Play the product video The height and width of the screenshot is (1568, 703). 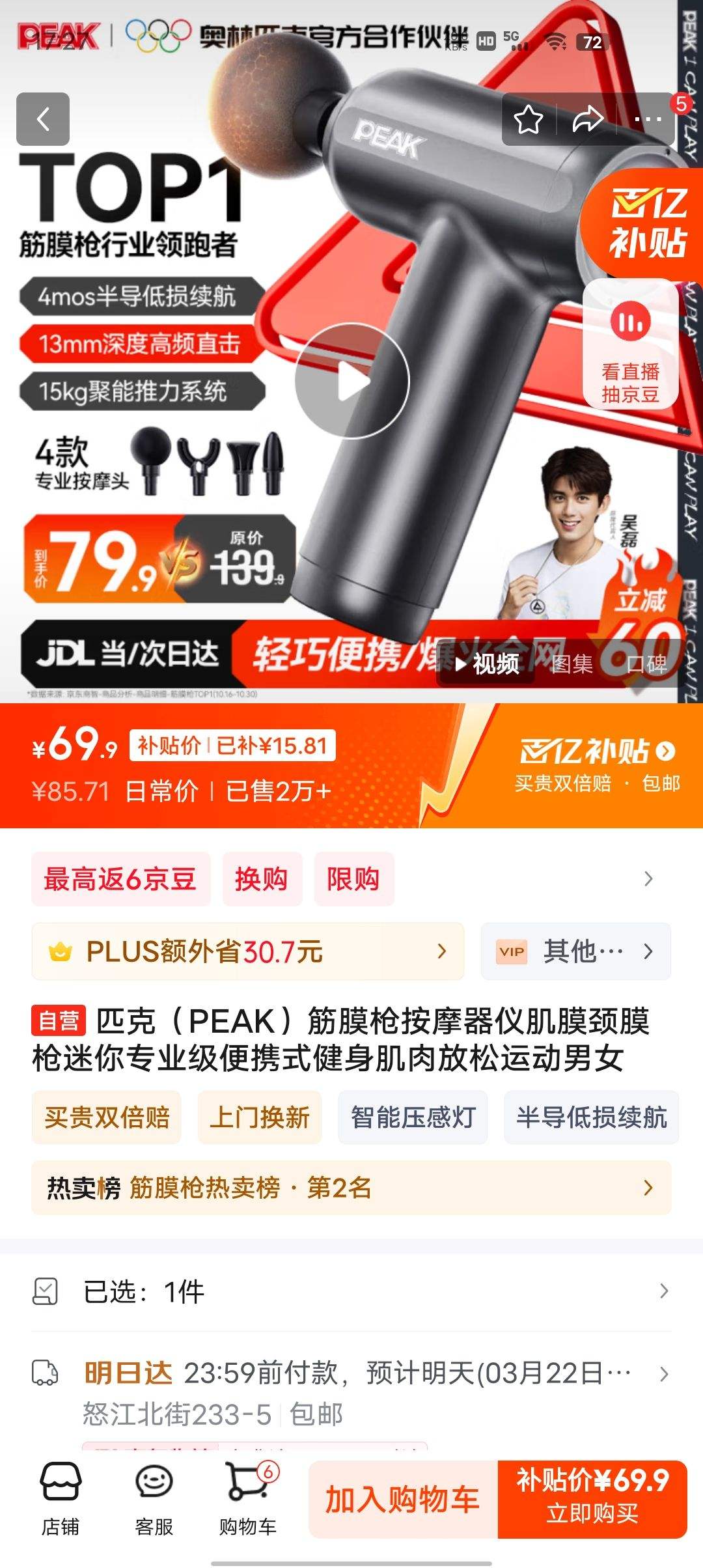351,382
